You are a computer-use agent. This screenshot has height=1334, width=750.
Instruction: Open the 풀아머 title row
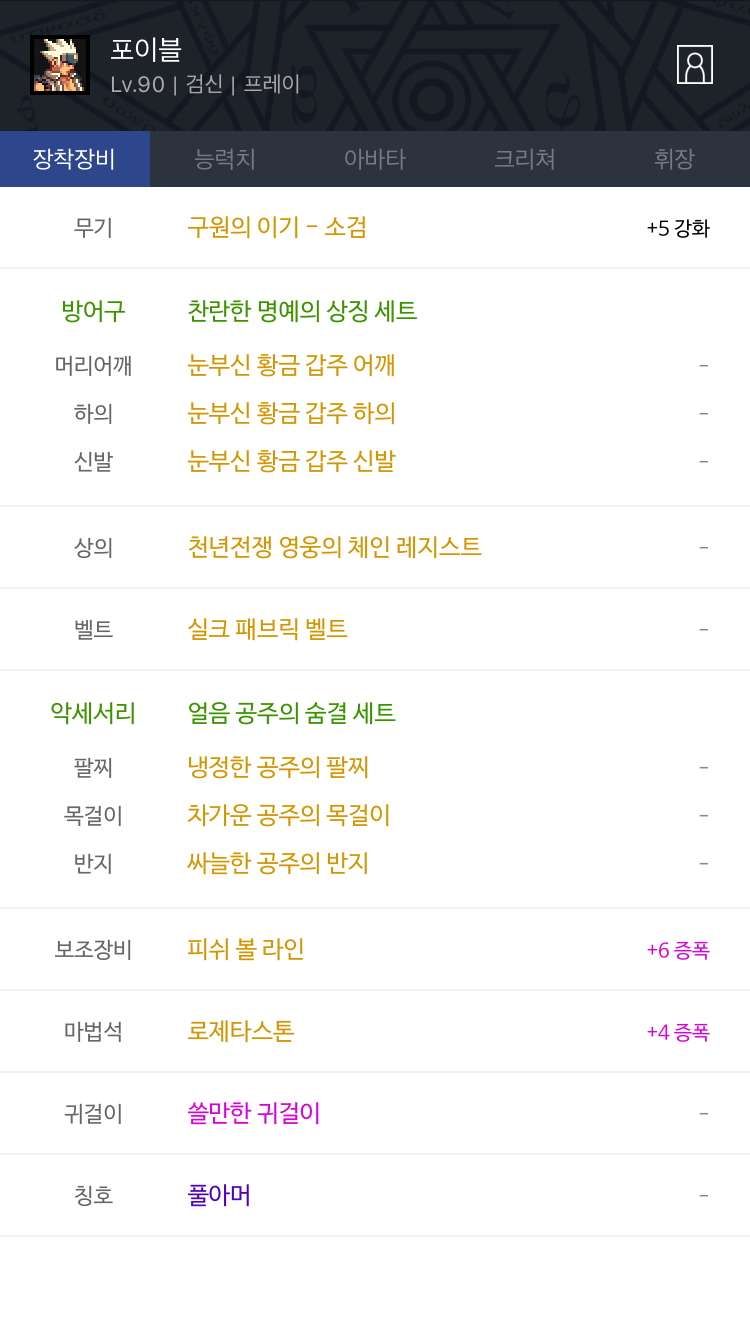375,1195
